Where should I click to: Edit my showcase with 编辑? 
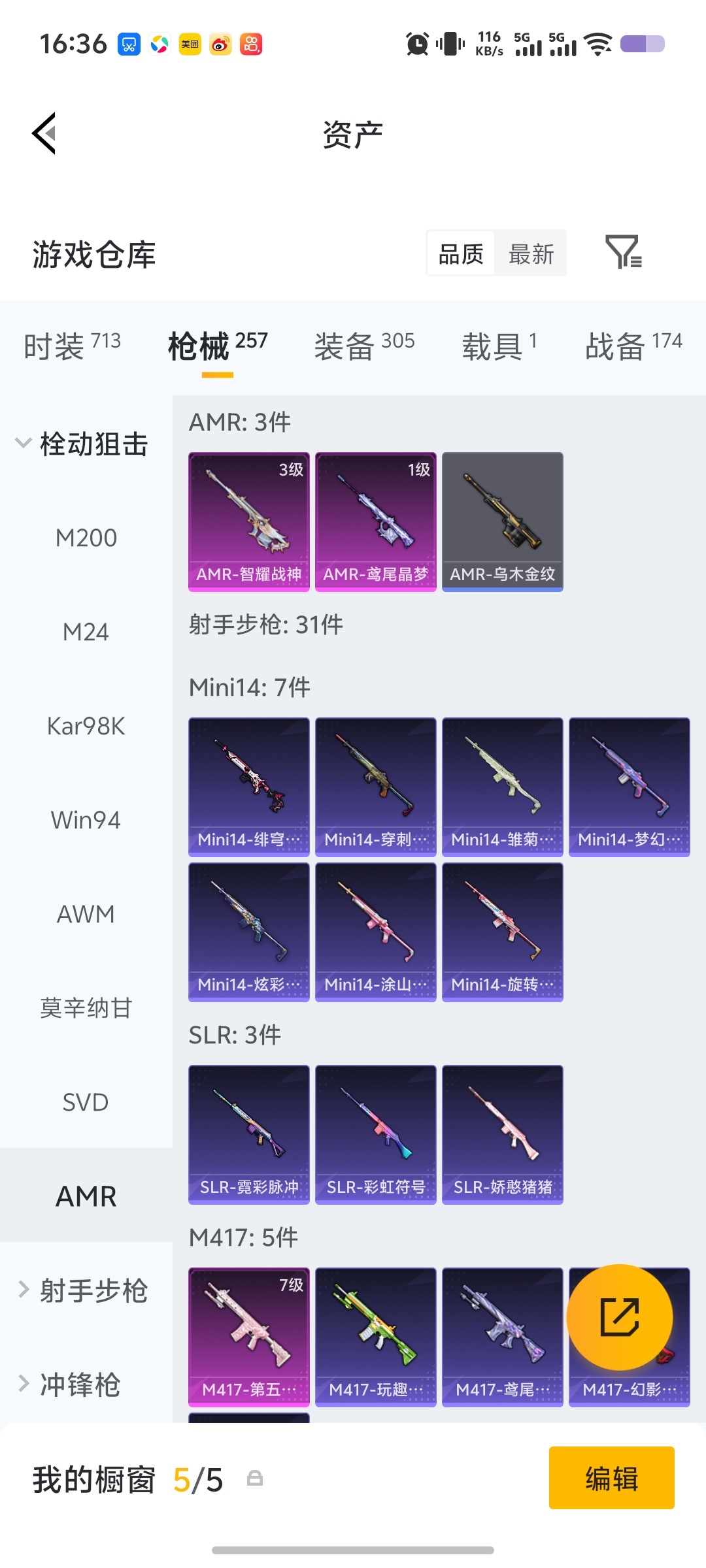611,1478
